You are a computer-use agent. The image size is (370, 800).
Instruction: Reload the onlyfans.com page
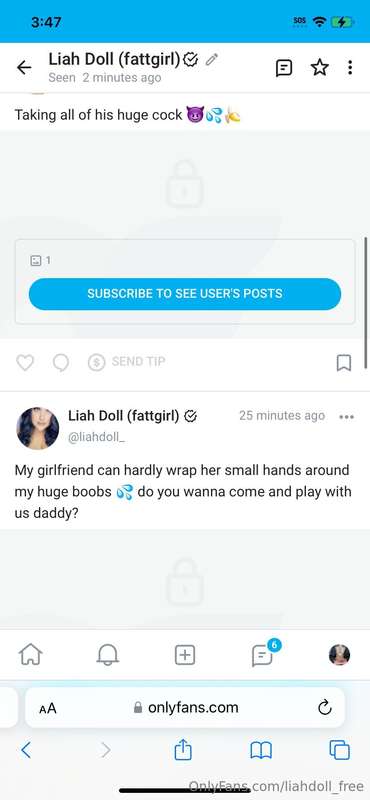coord(325,707)
